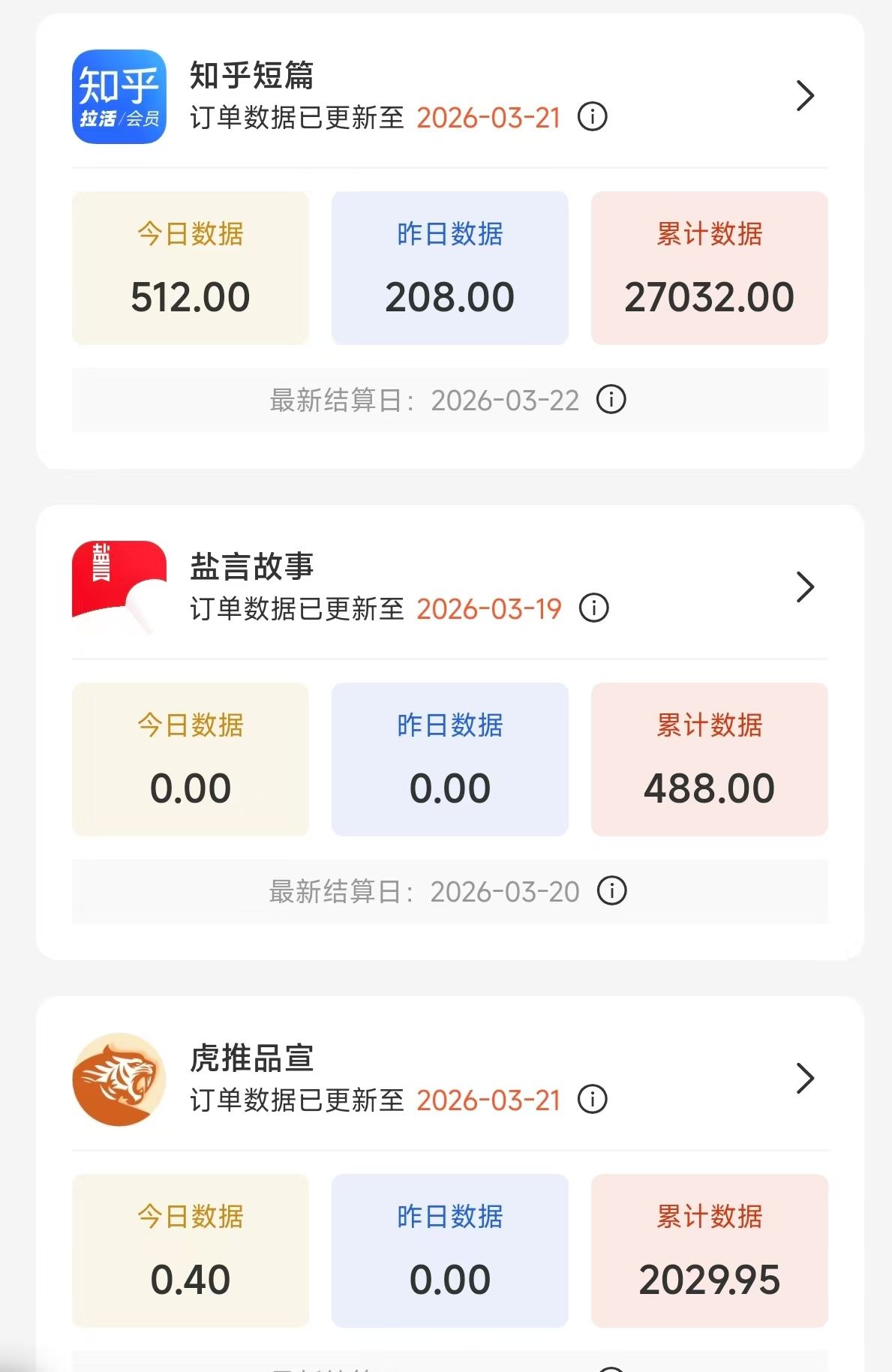892x1372 pixels.
Task: Expand 盐言故事 card via right chevron
Action: point(806,587)
